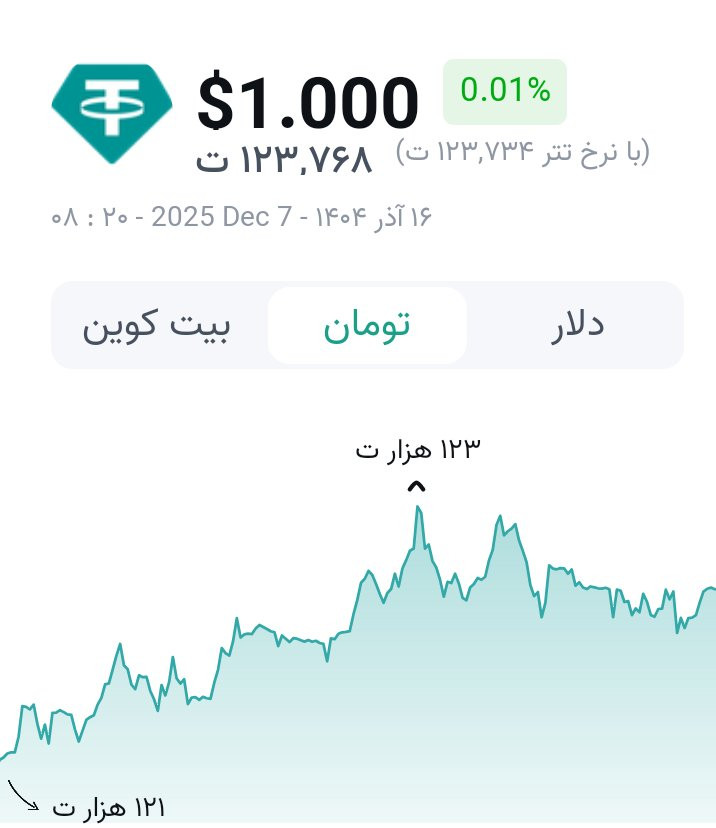
Task: Switch to the بیت کوین (bitcoin) tab
Action: coord(157,325)
